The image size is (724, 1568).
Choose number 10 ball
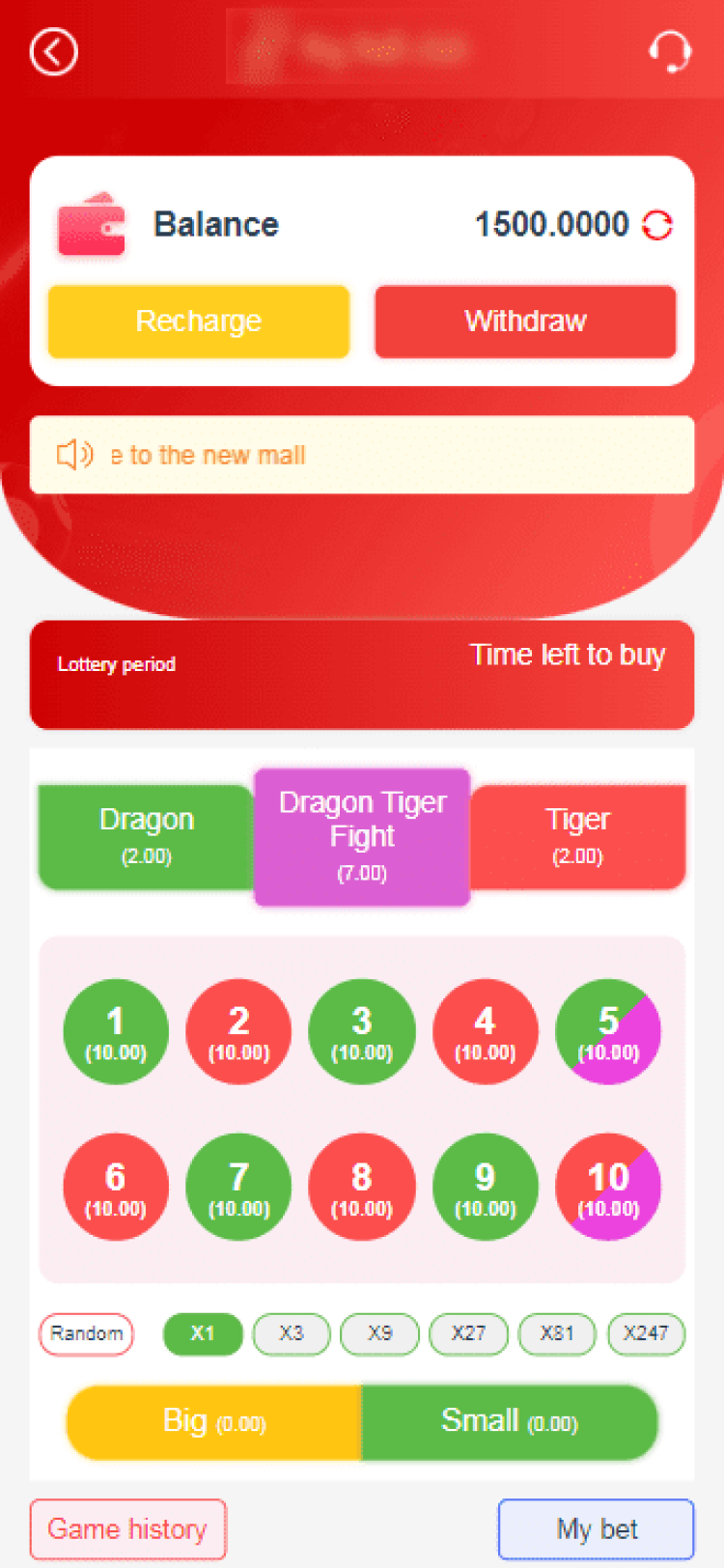click(608, 1187)
